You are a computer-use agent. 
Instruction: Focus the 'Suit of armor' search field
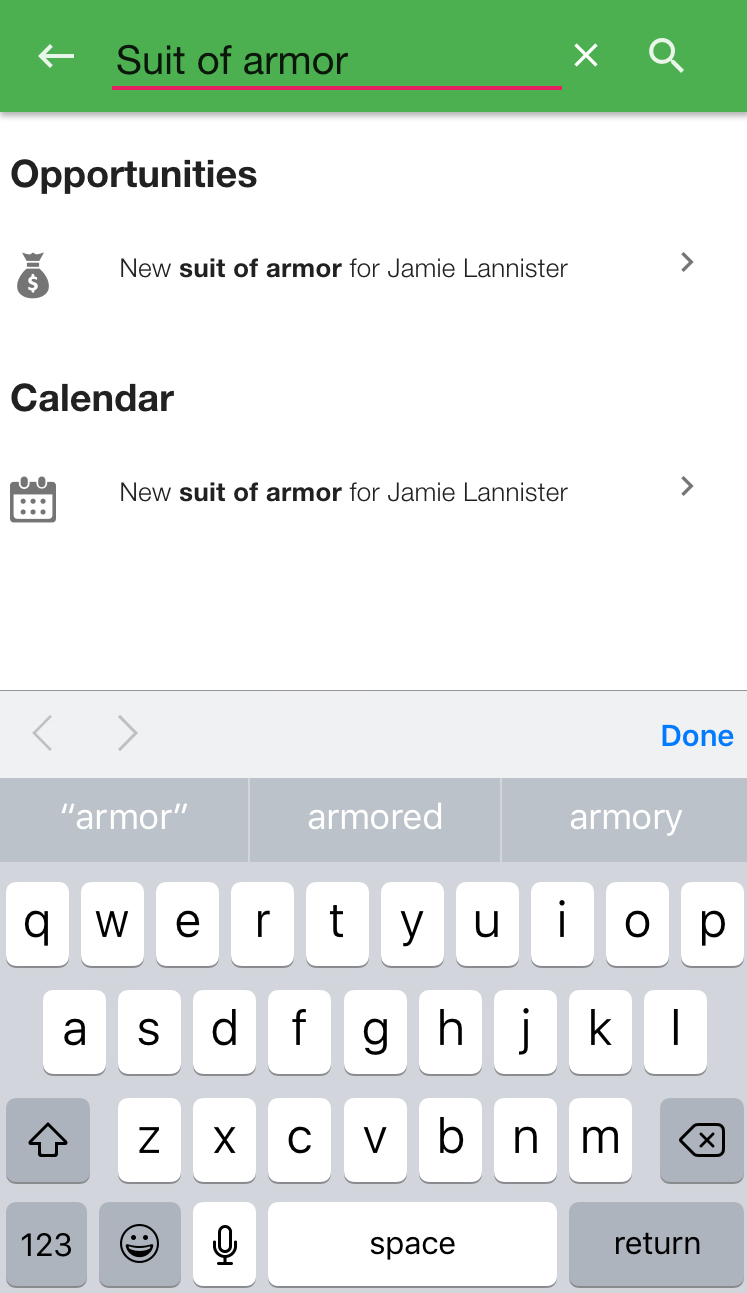click(336, 60)
